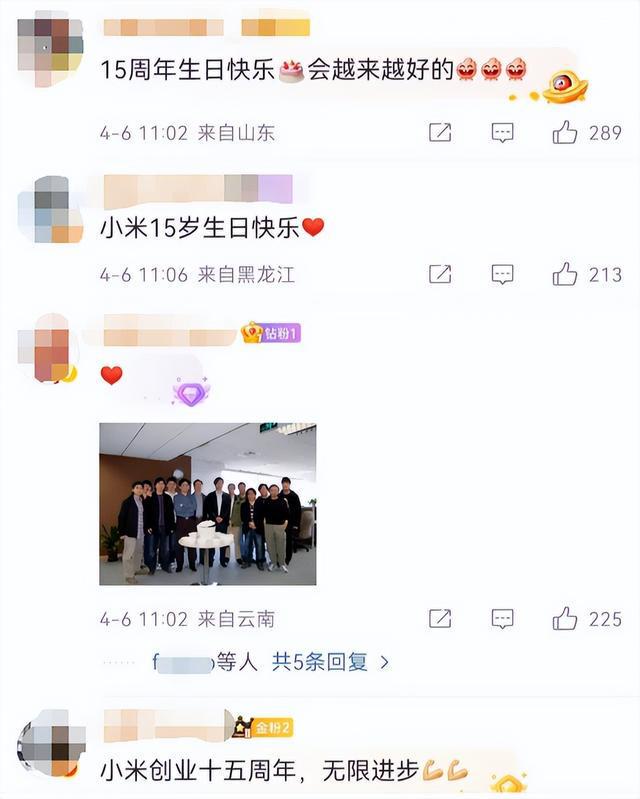Repost the 15周年生日快乐 comment
Viewport: 640px width, 799px height.
click(440, 132)
